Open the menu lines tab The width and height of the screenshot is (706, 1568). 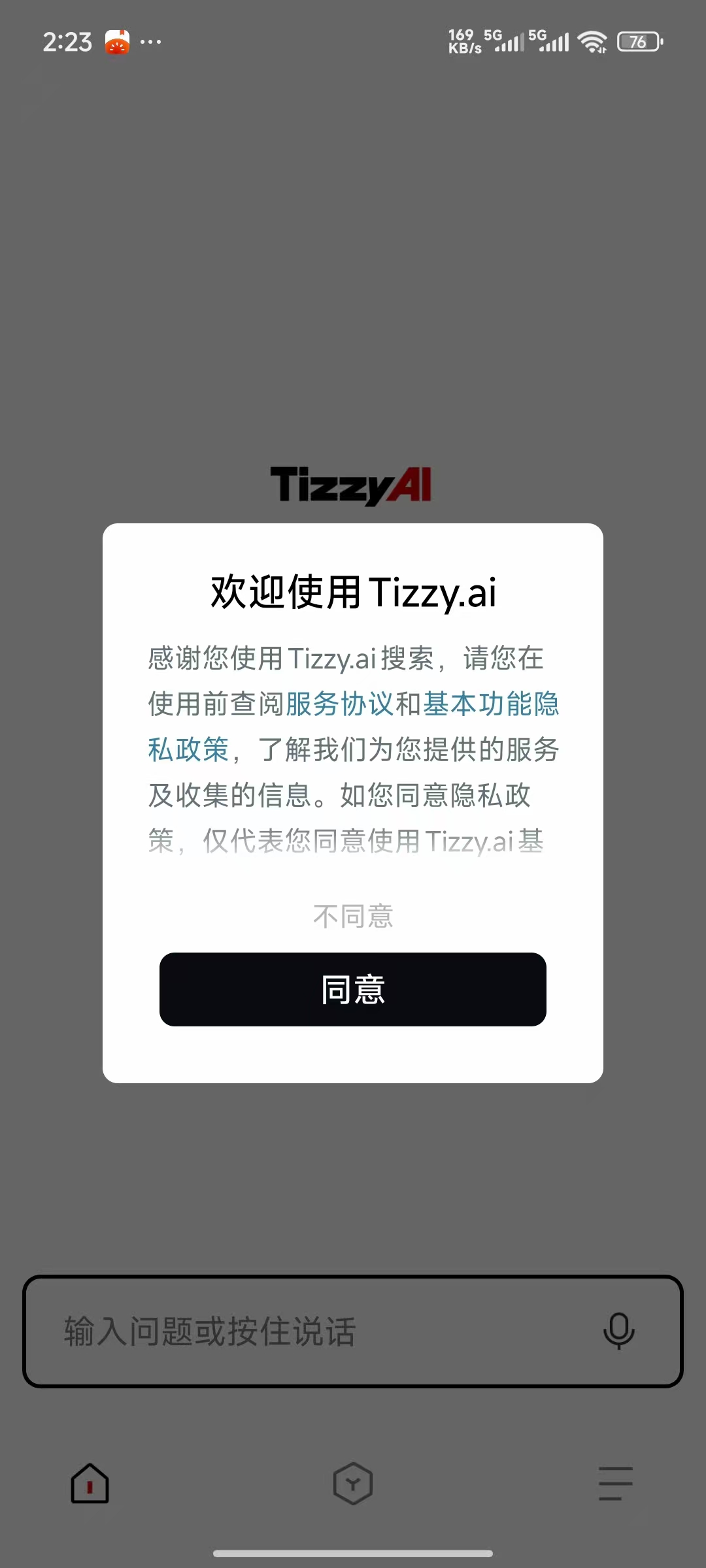click(616, 1483)
